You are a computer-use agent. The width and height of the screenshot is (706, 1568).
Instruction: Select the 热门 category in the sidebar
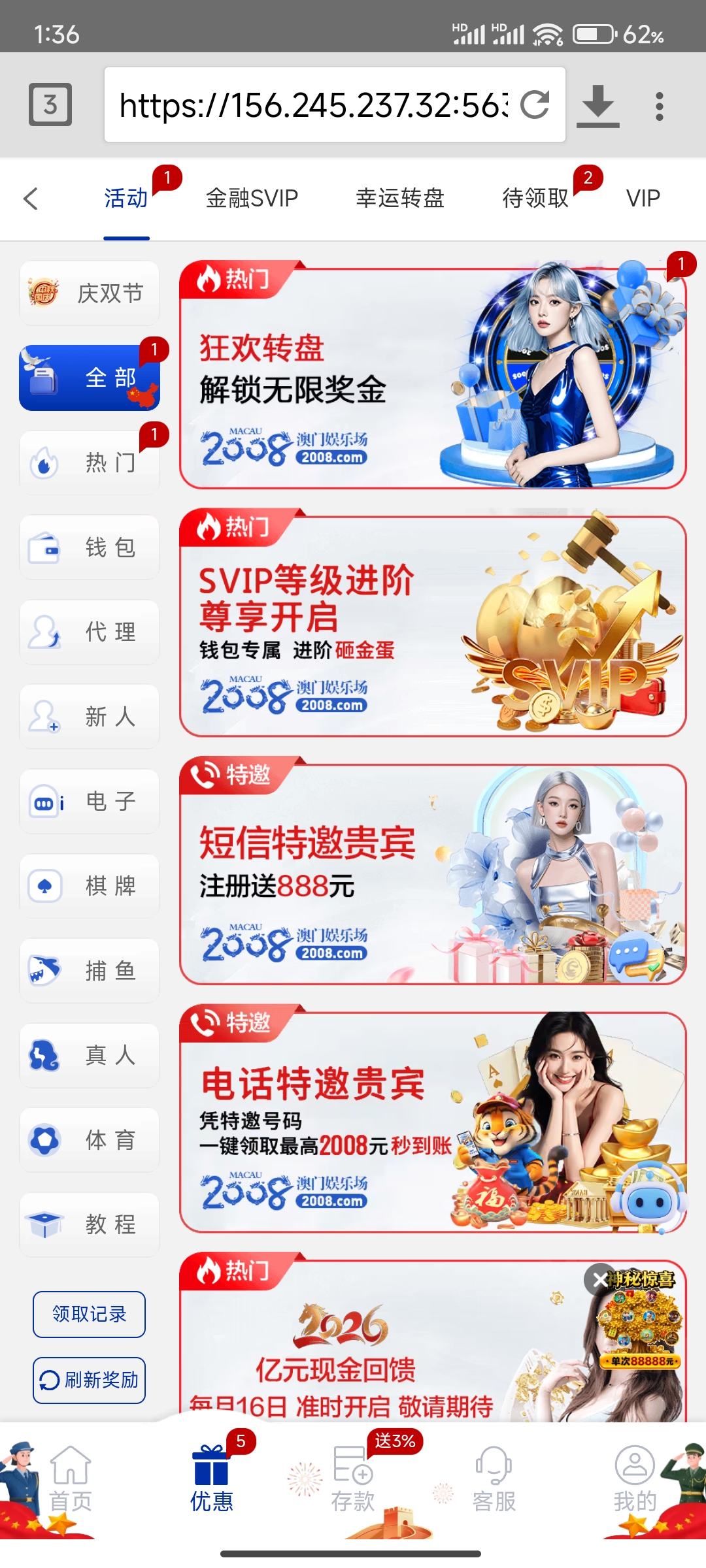90,463
